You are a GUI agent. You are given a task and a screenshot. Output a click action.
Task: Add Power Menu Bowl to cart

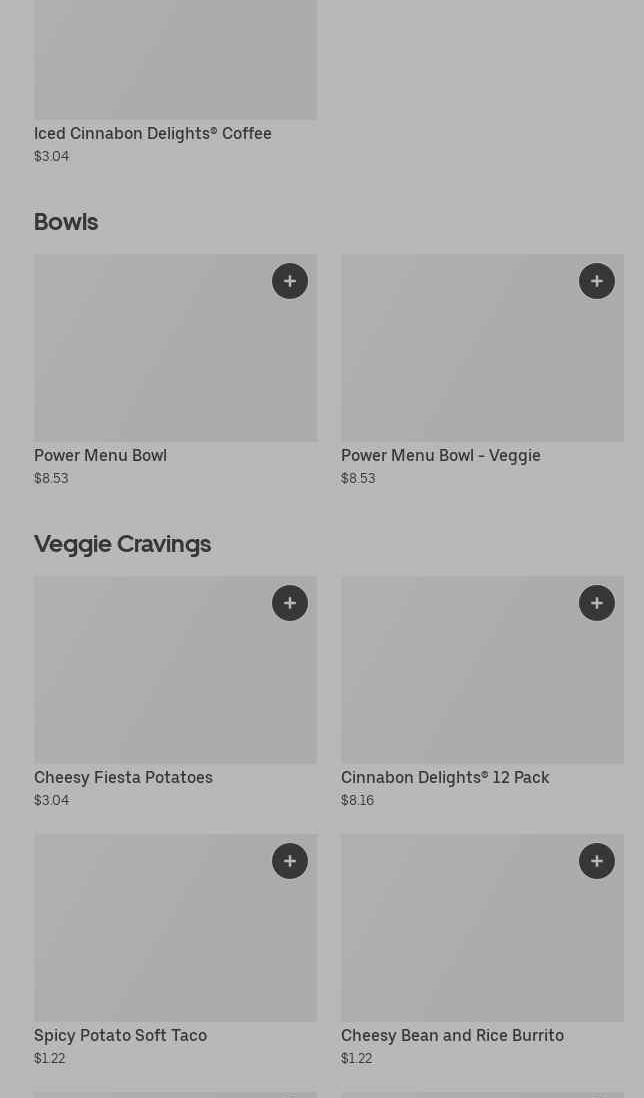290,281
